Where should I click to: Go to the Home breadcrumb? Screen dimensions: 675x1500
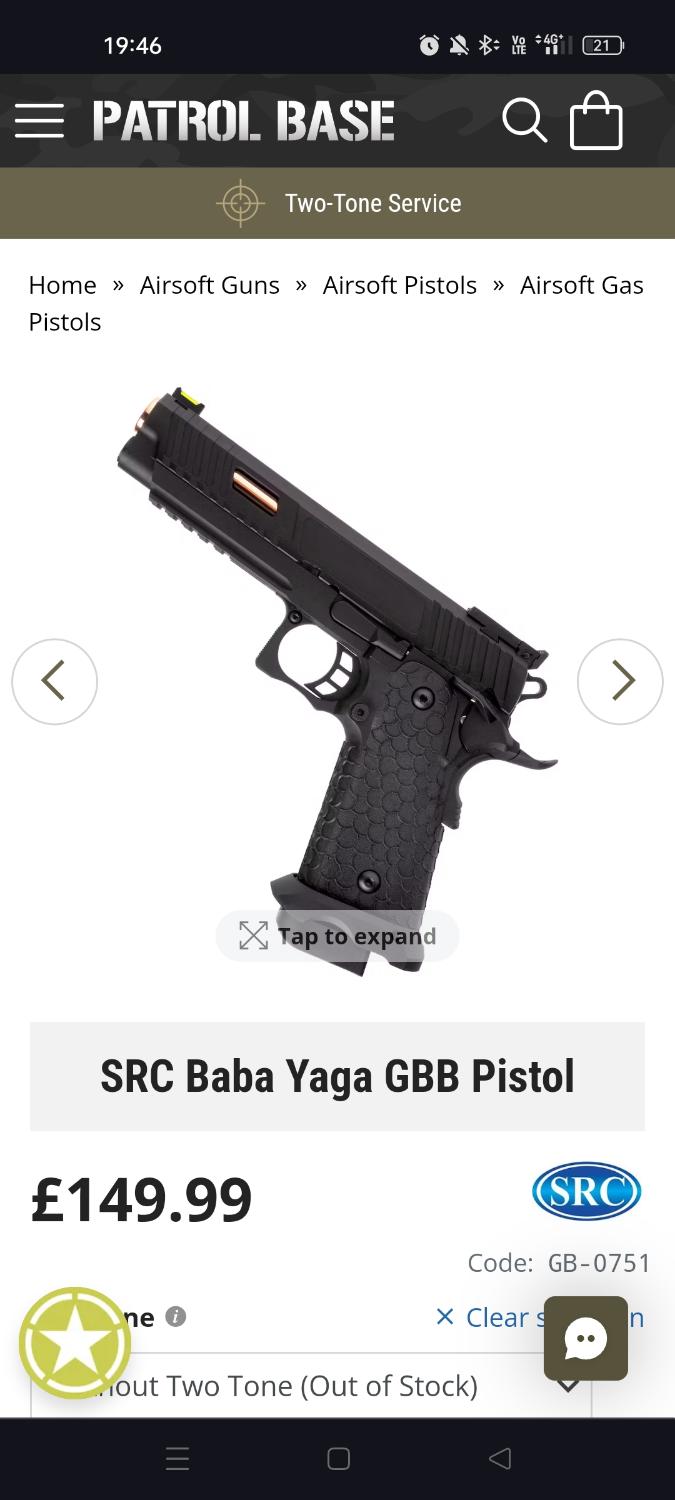coord(62,285)
